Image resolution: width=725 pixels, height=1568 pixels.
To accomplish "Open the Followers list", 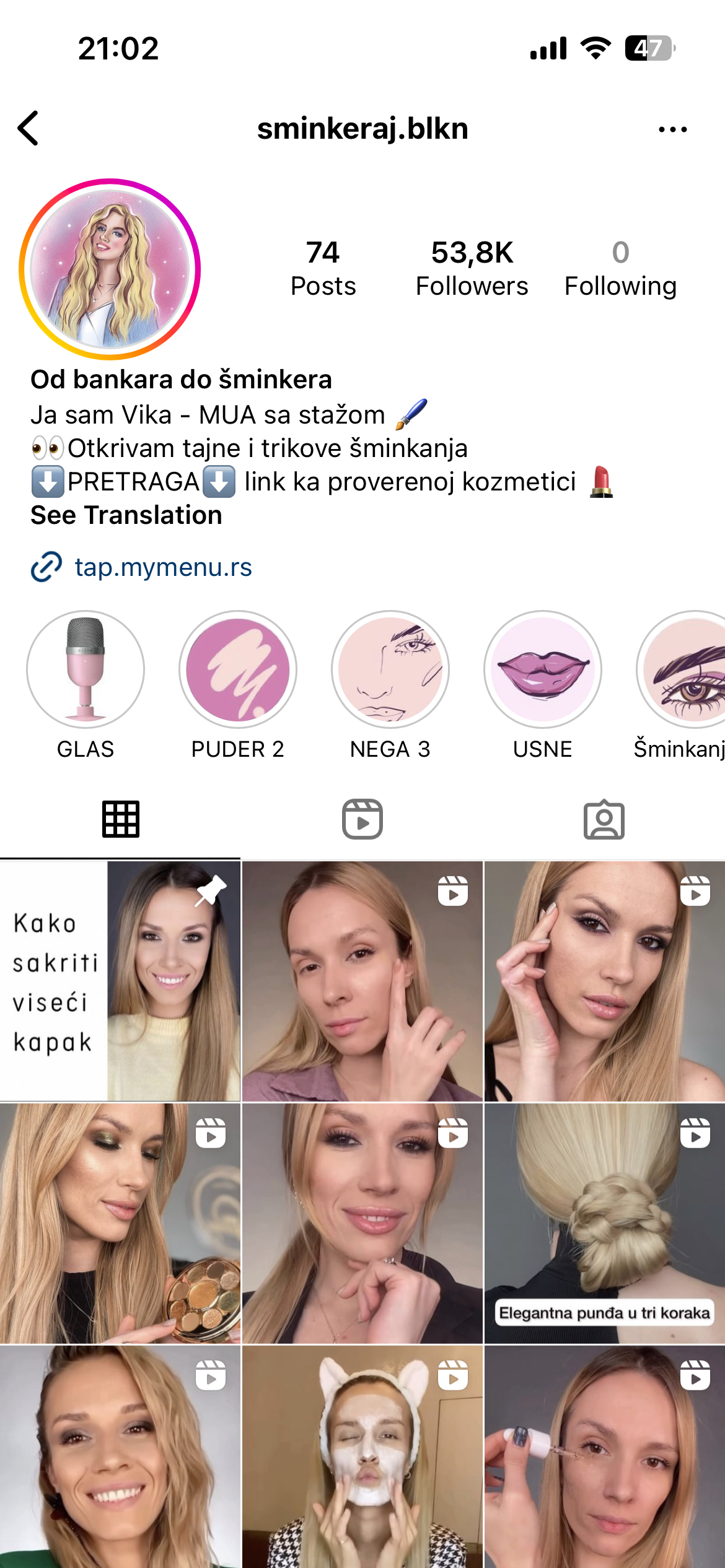I will point(472,269).
